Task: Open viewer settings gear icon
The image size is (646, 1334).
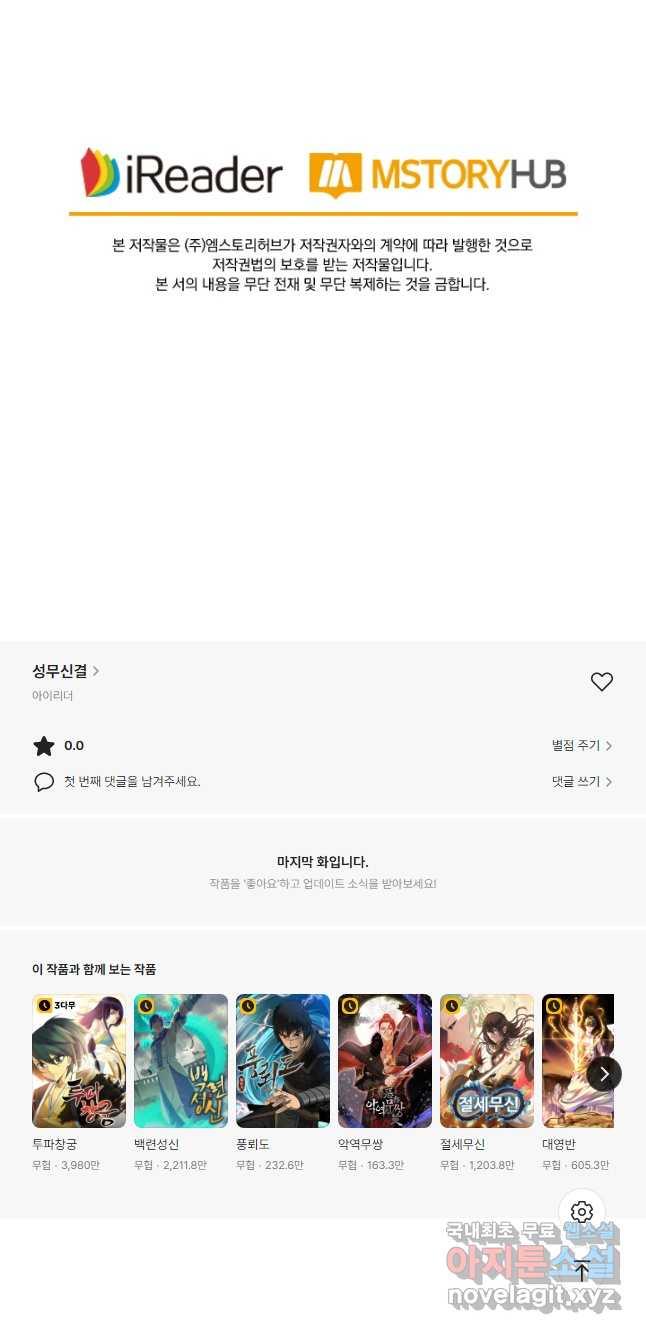Action: tap(582, 1213)
